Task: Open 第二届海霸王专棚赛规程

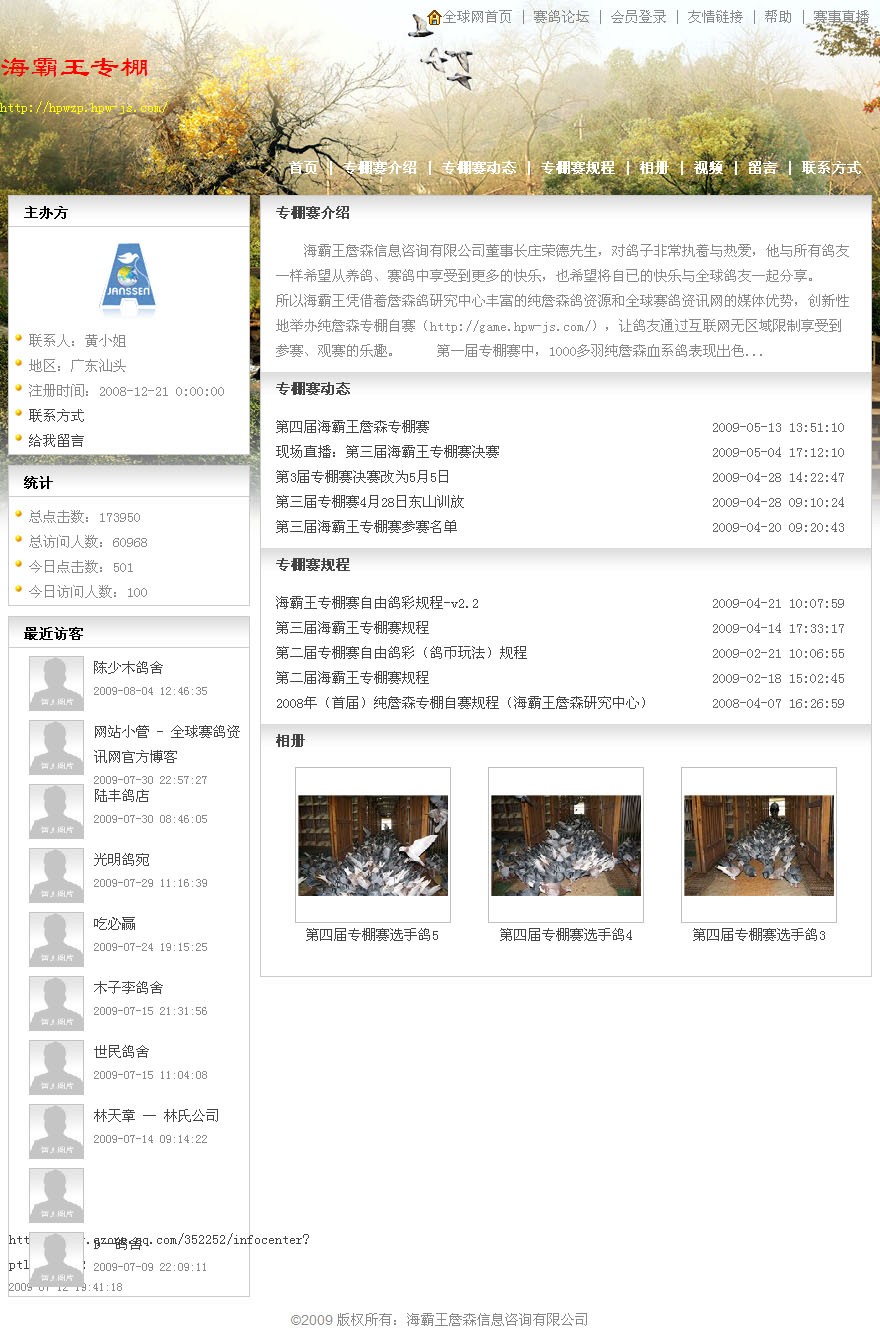Action: point(352,678)
